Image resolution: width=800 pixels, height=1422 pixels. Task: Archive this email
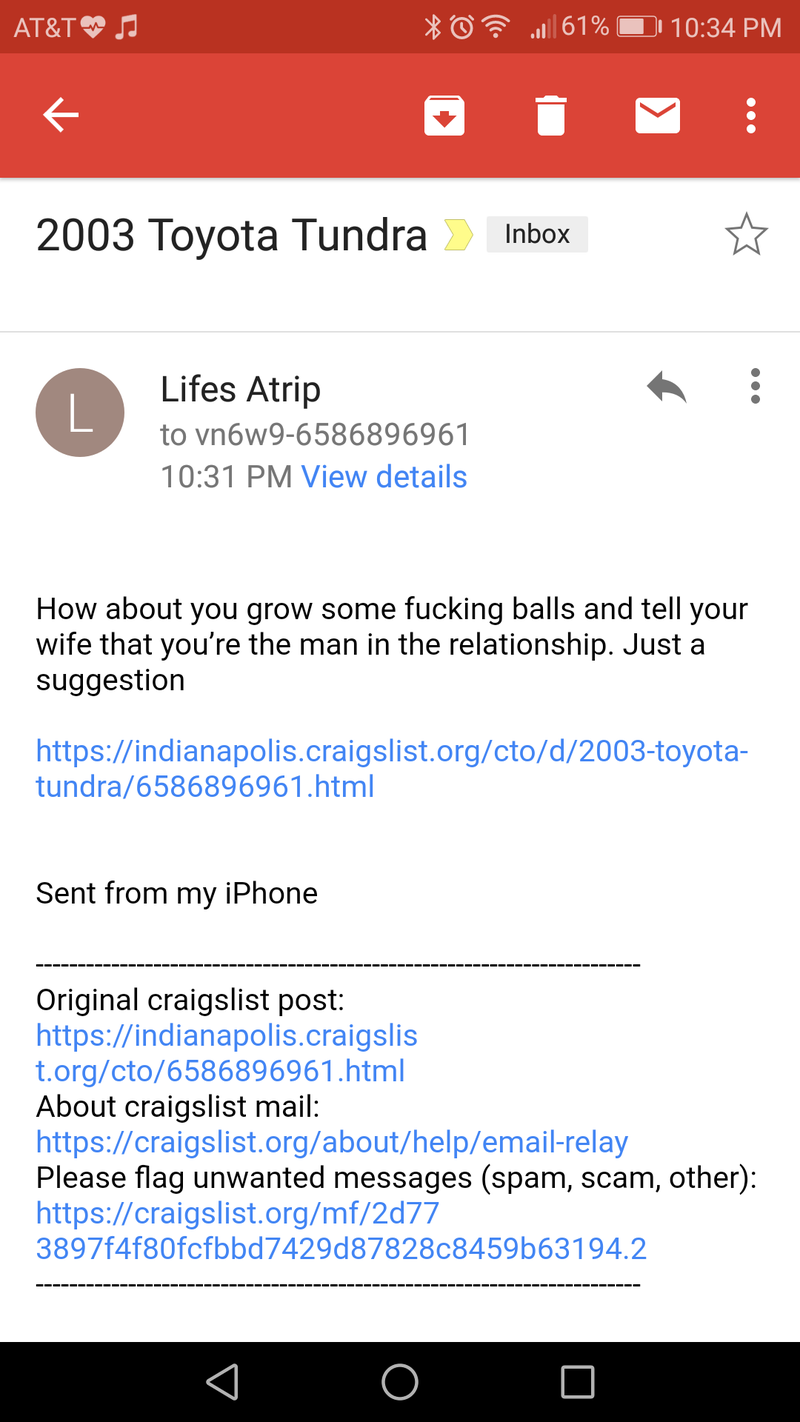[x=444, y=116]
